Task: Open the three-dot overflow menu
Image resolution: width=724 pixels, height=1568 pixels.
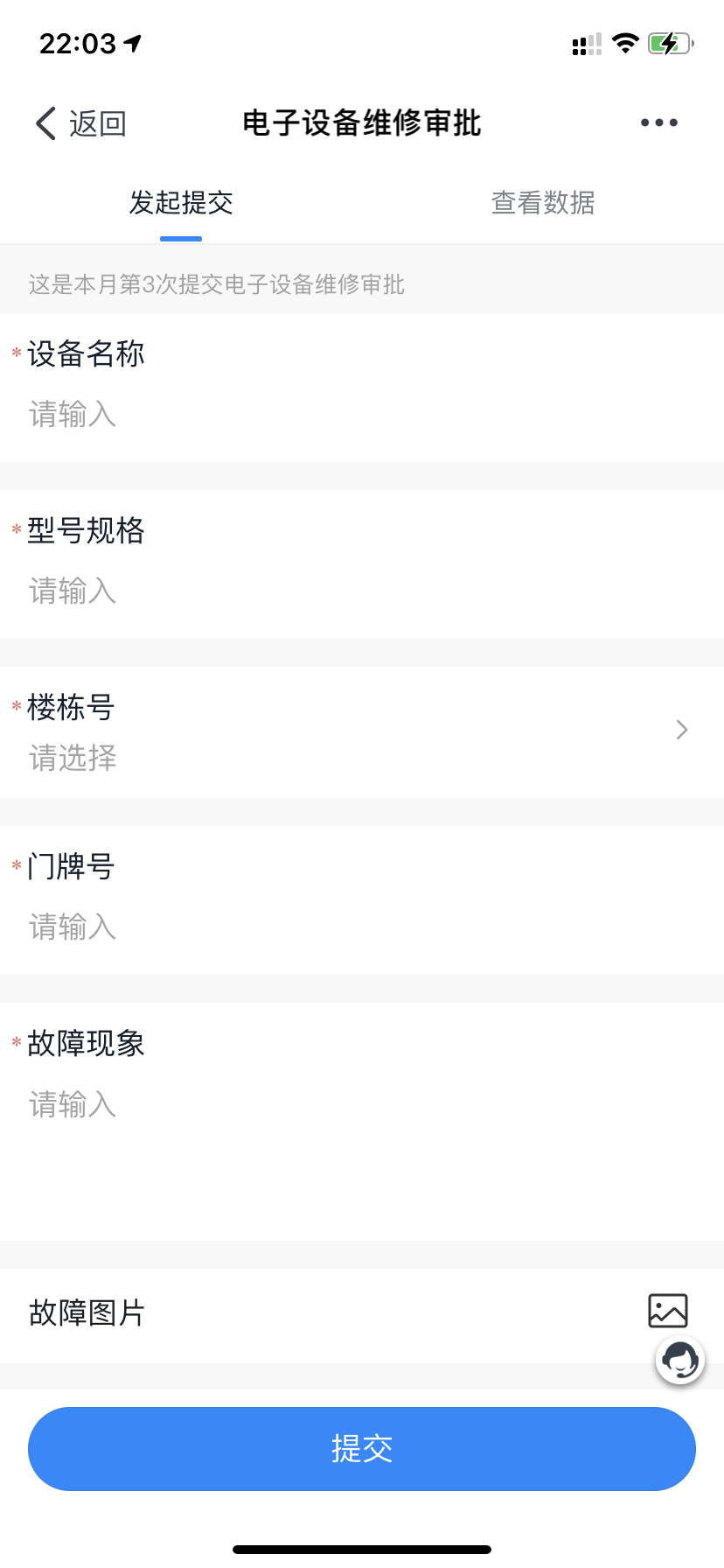Action: point(659,122)
